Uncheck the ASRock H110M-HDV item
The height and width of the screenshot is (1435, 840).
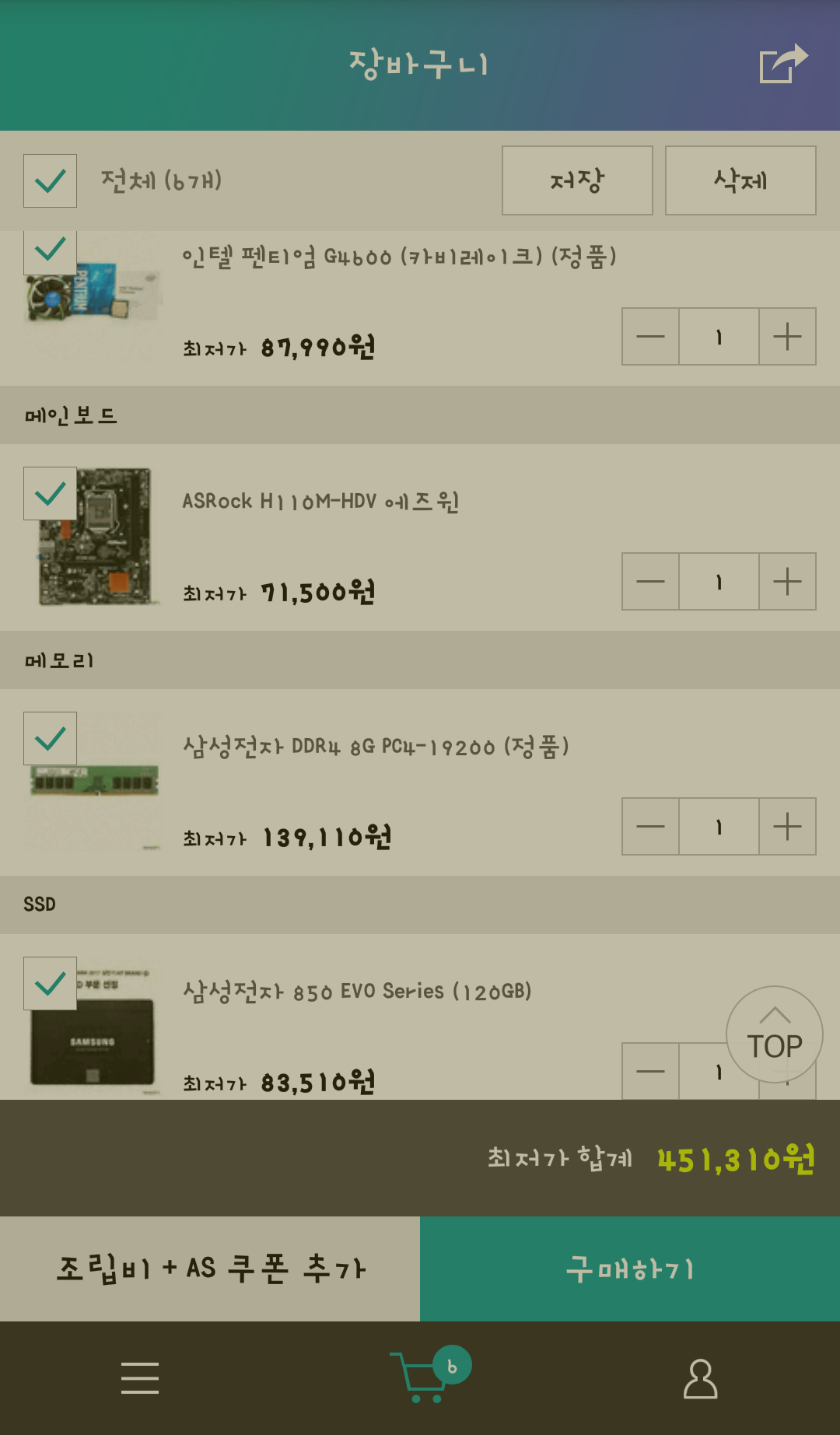(x=50, y=493)
